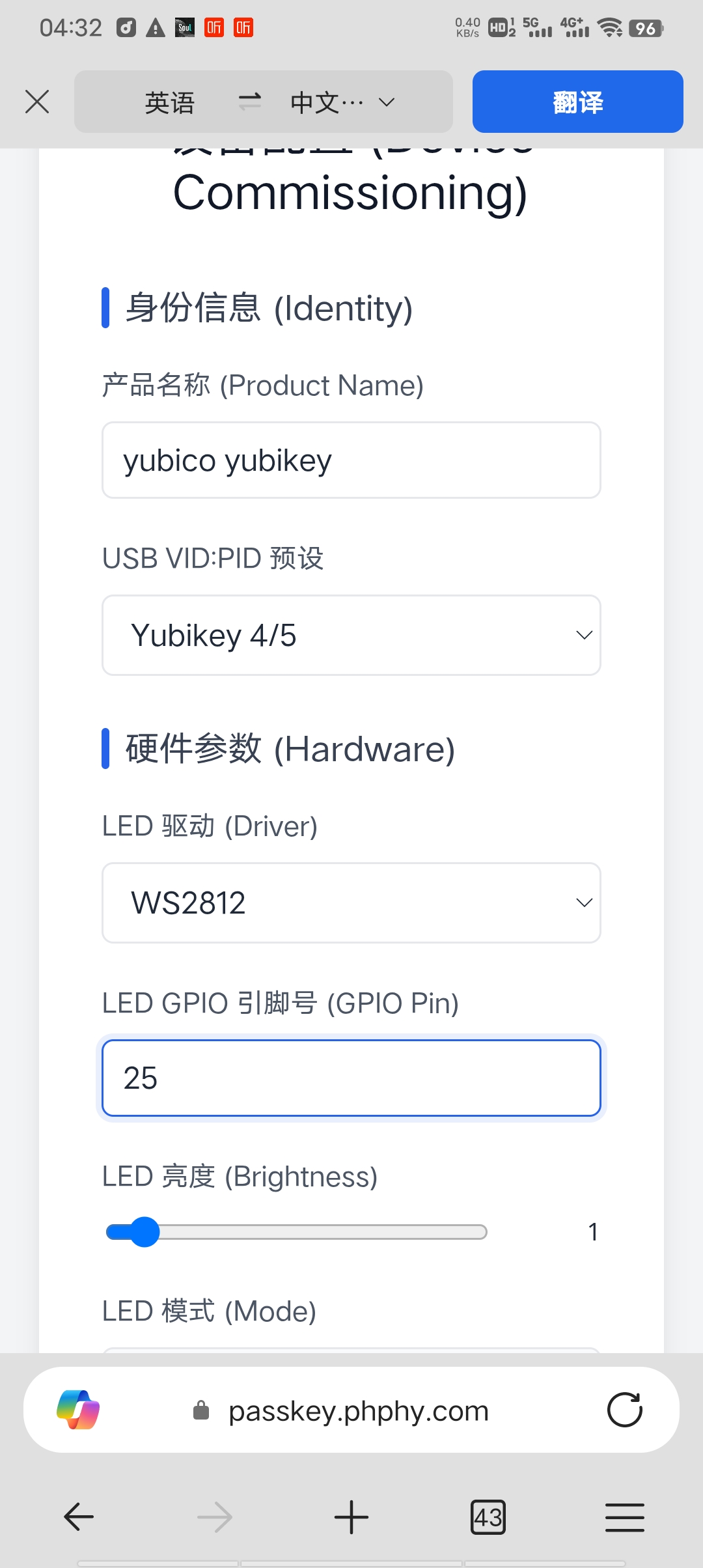Edit the Product Name field
Viewport: 703px width, 1568px height.
click(351, 460)
